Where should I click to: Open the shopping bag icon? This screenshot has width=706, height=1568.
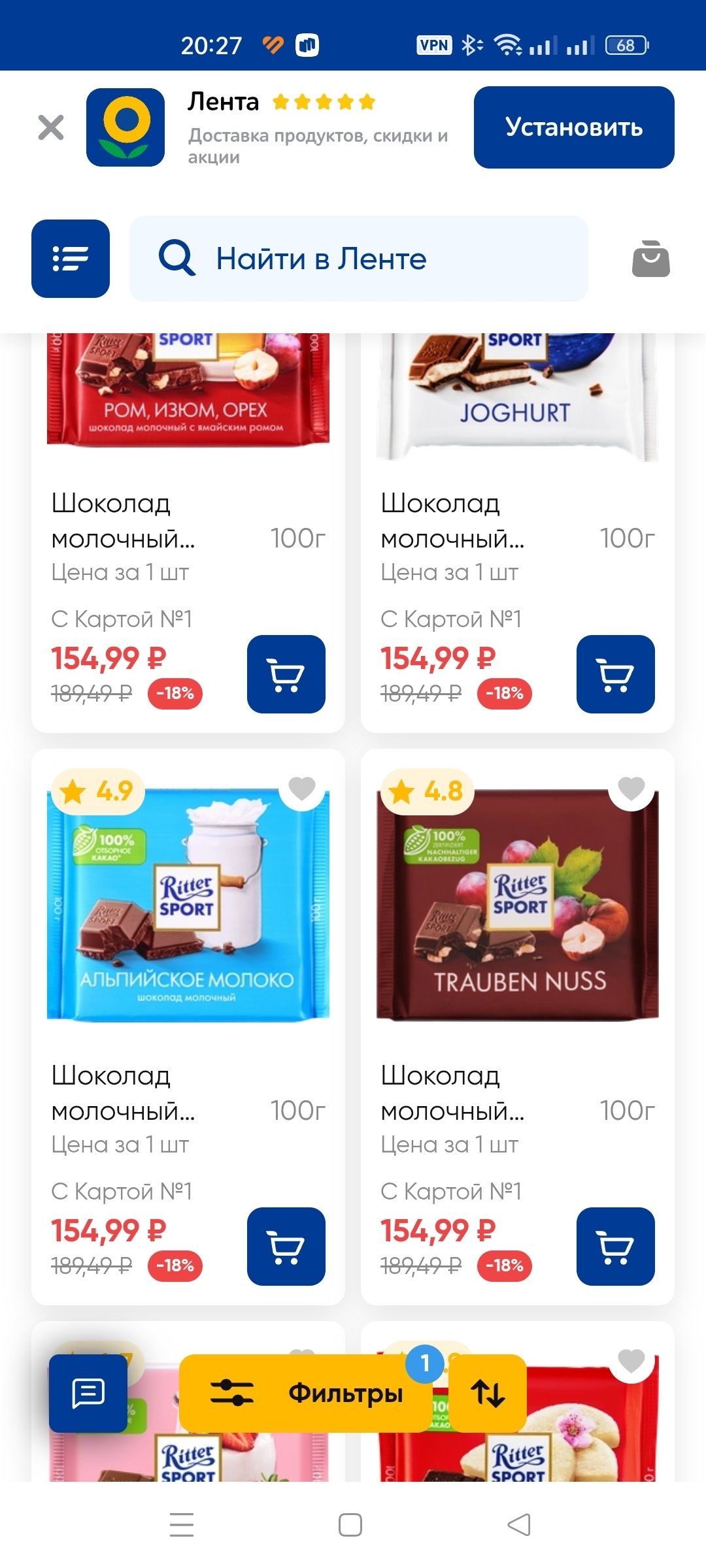coord(650,259)
